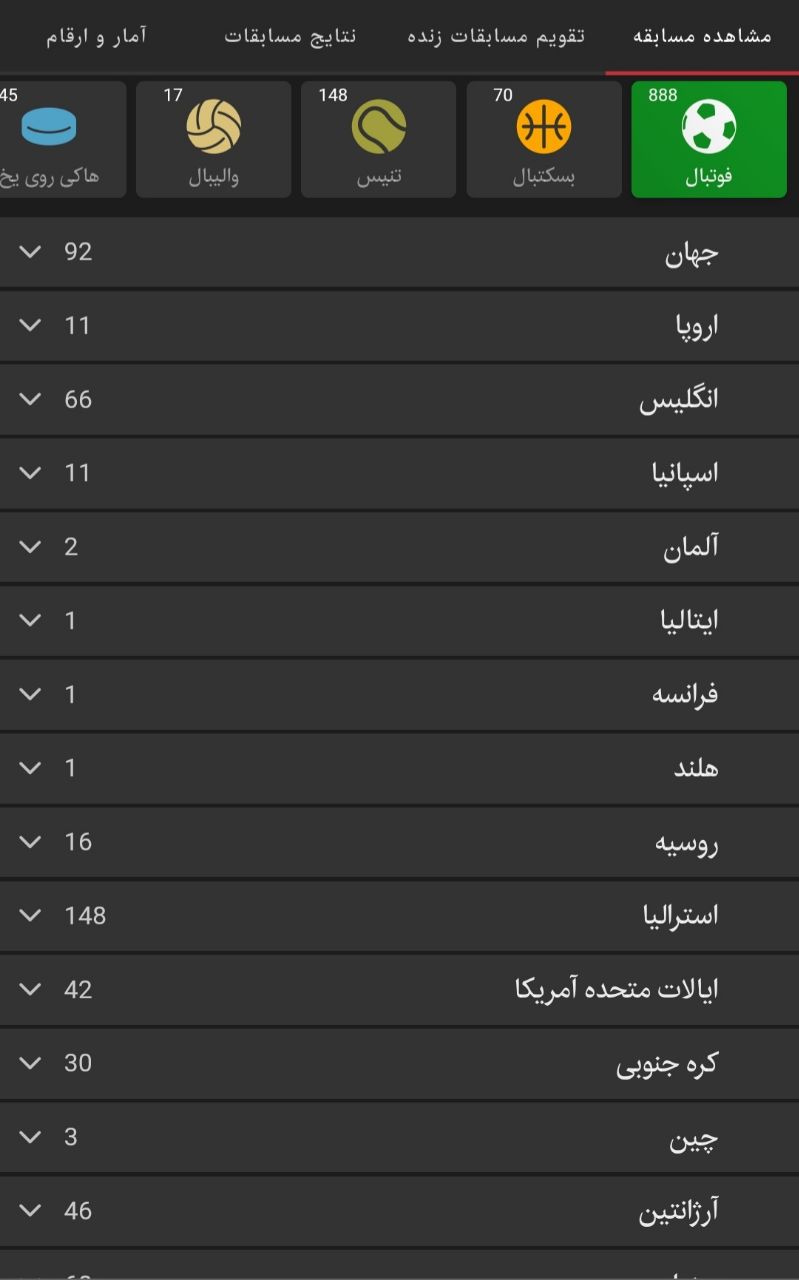Switch to the نتایج مسابقات tab

290,36
